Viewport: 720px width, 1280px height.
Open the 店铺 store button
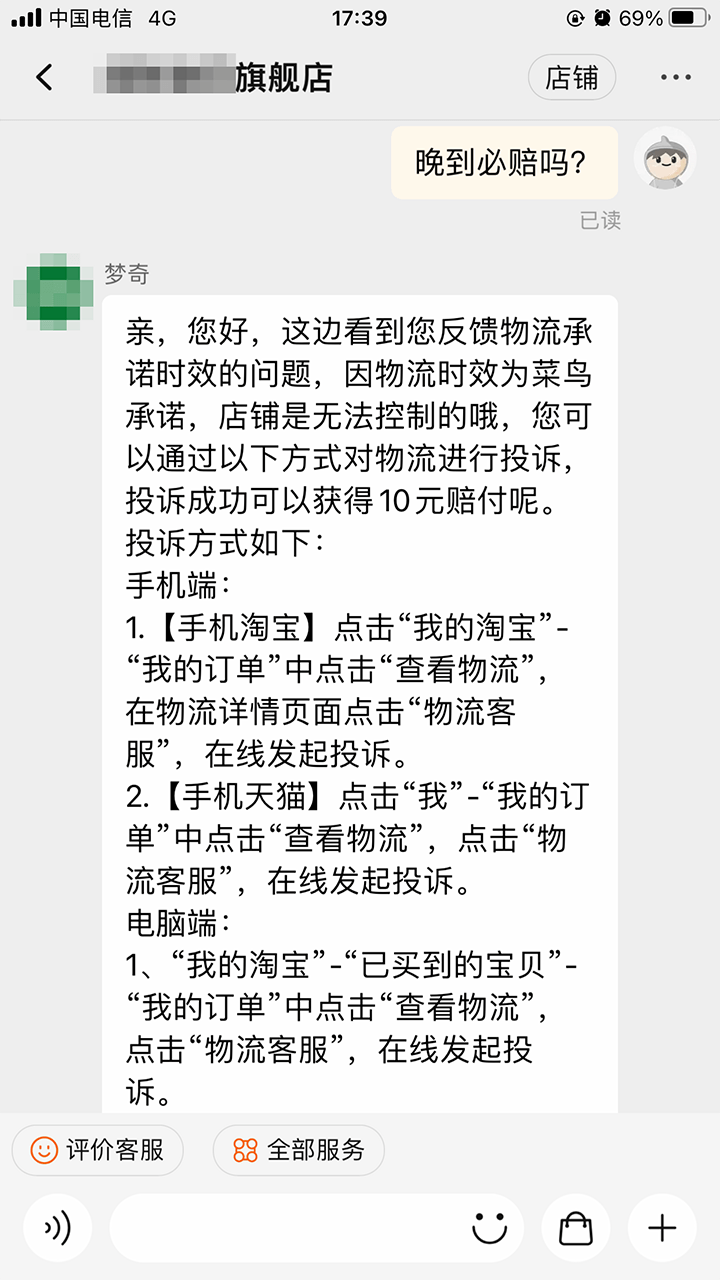[572, 78]
